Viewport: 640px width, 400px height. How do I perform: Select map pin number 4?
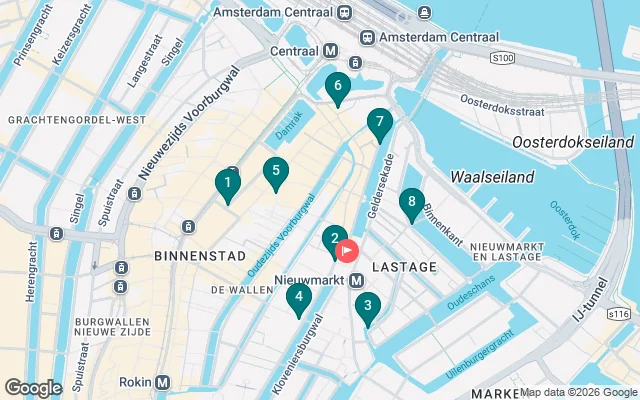tap(298, 297)
